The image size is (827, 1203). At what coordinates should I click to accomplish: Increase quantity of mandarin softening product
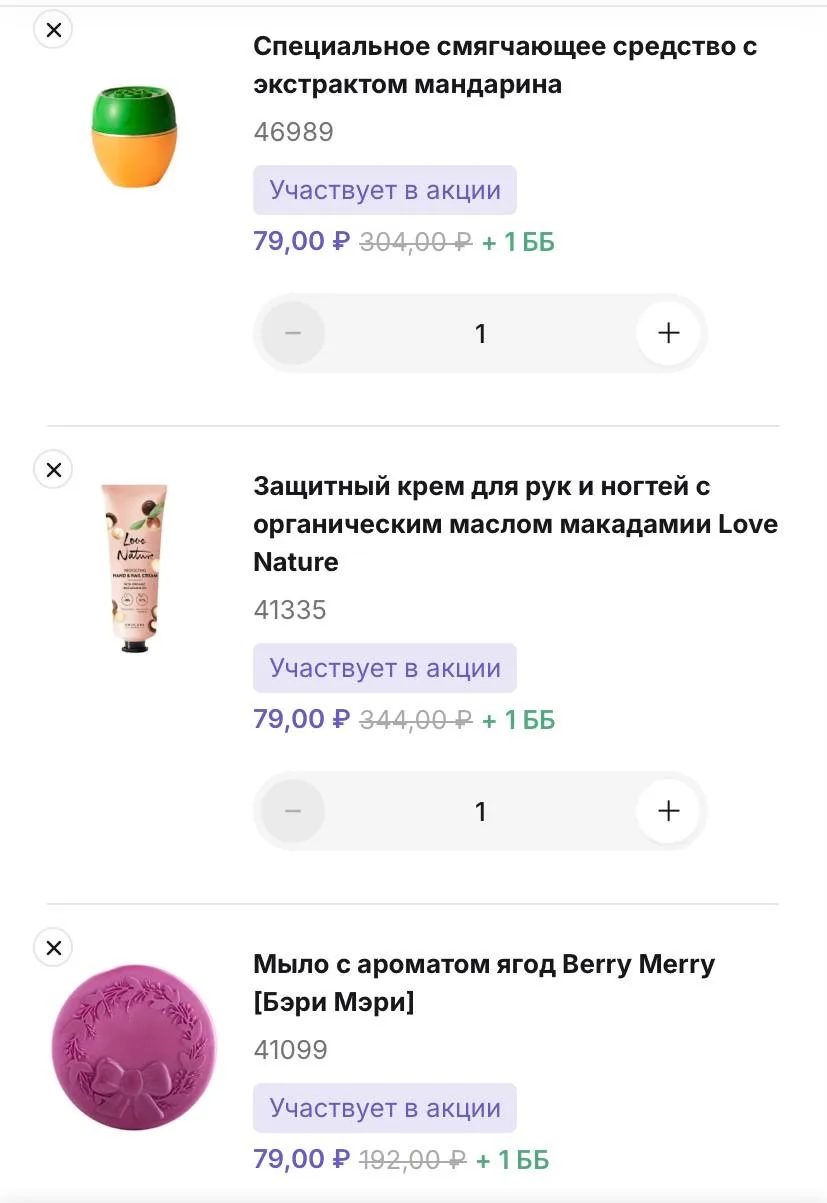(x=668, y=333)
